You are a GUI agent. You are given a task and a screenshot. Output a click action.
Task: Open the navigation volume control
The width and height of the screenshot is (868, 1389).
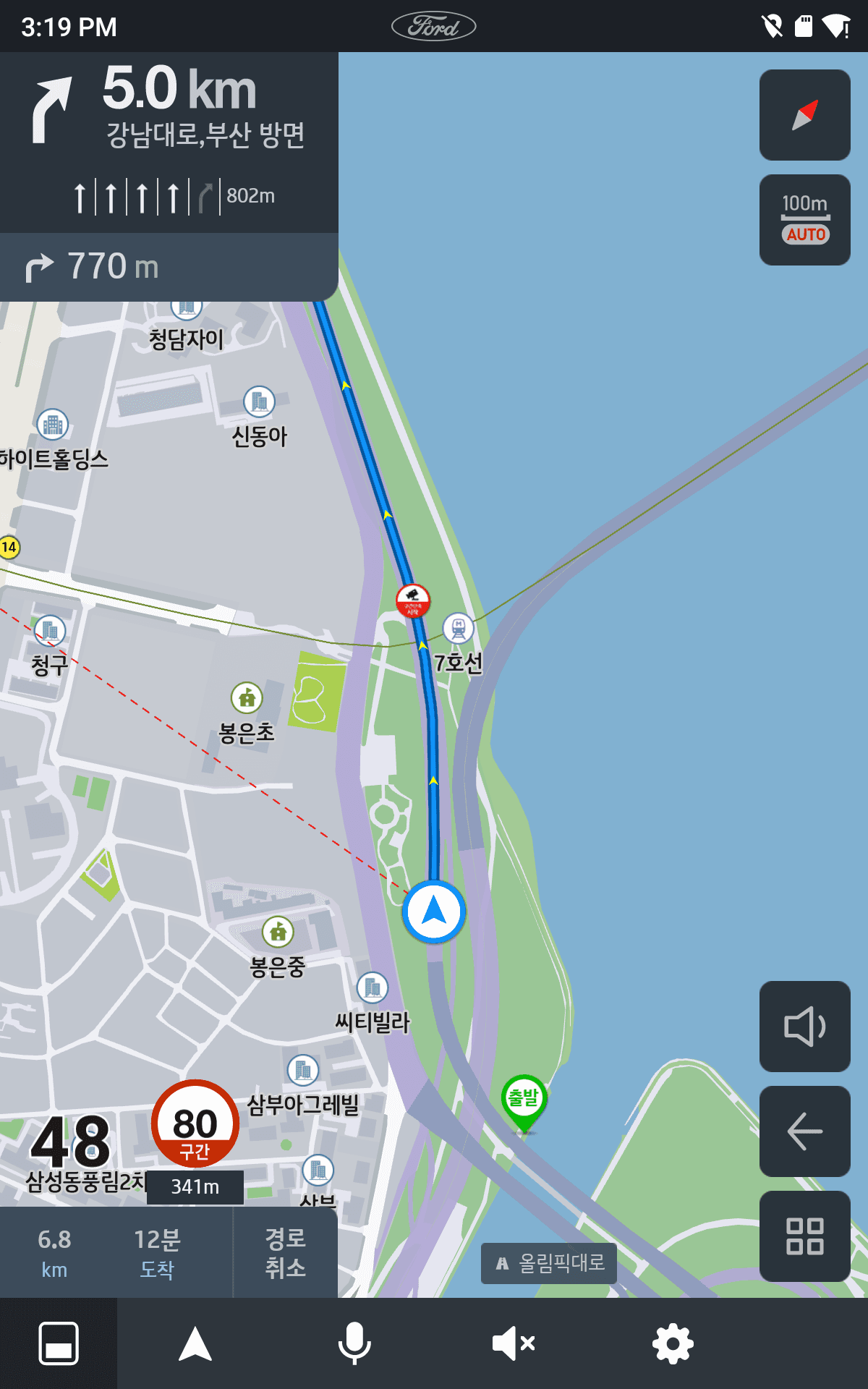804,1027
